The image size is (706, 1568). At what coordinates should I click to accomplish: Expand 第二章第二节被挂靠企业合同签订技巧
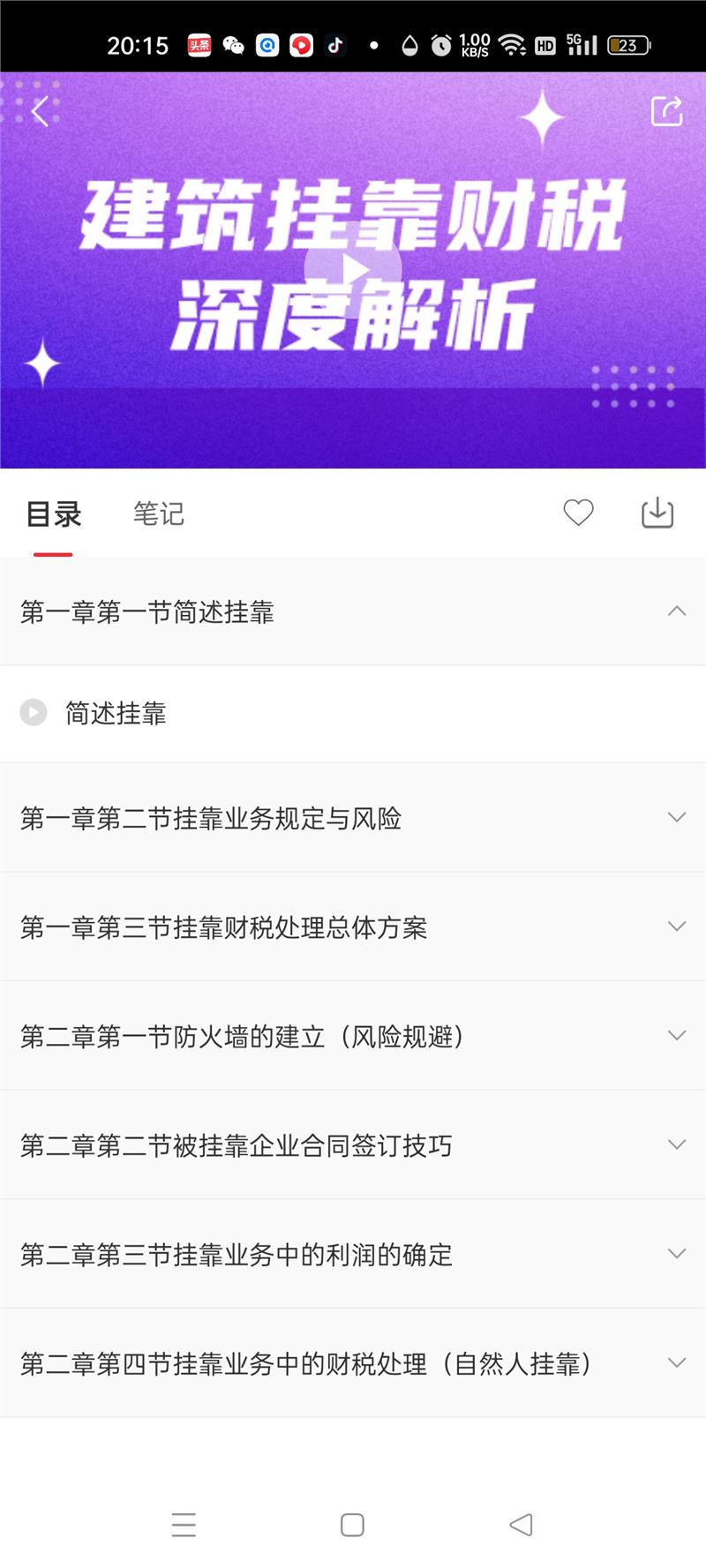point(677,1144)
